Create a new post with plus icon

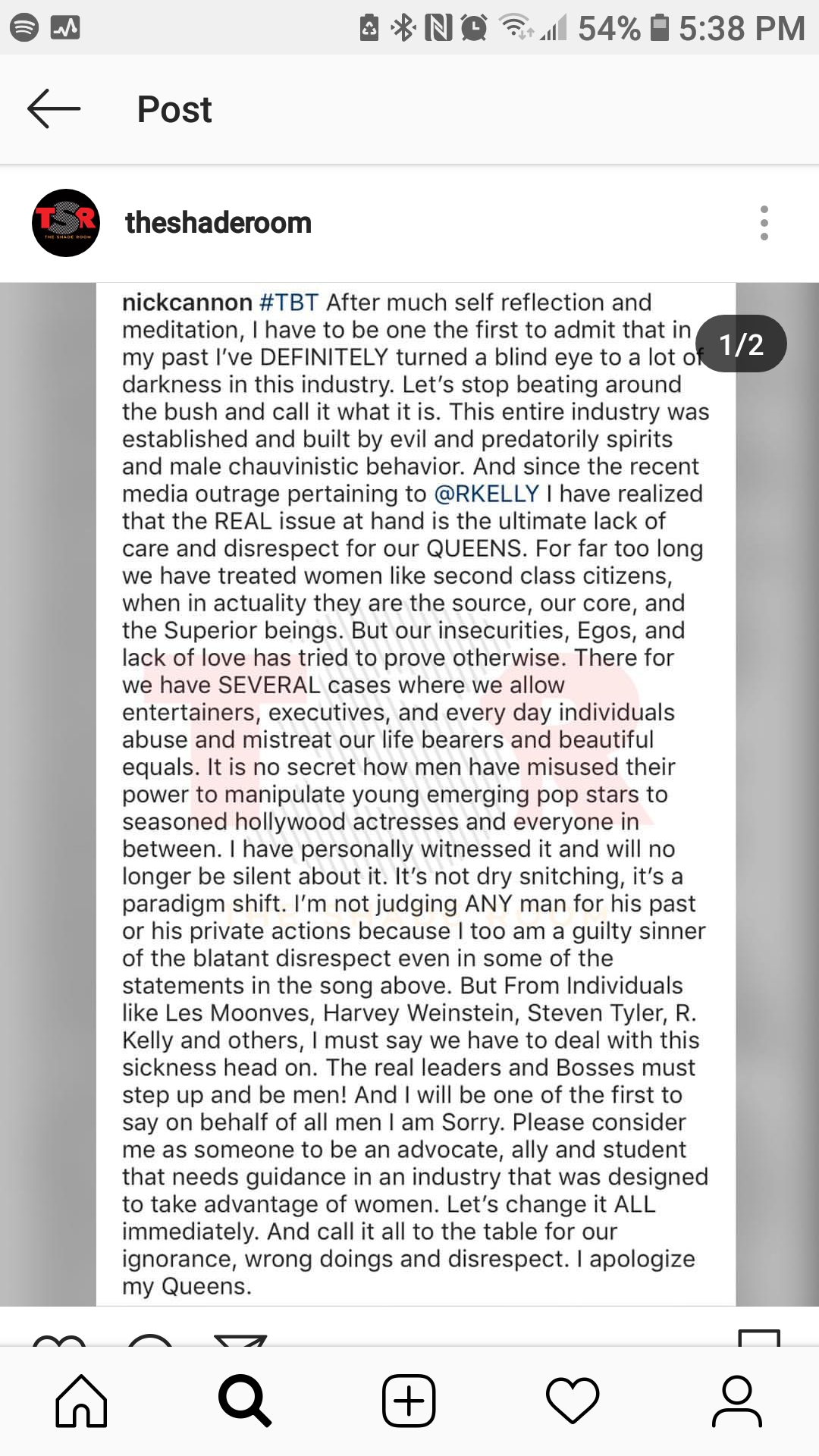409,1401
